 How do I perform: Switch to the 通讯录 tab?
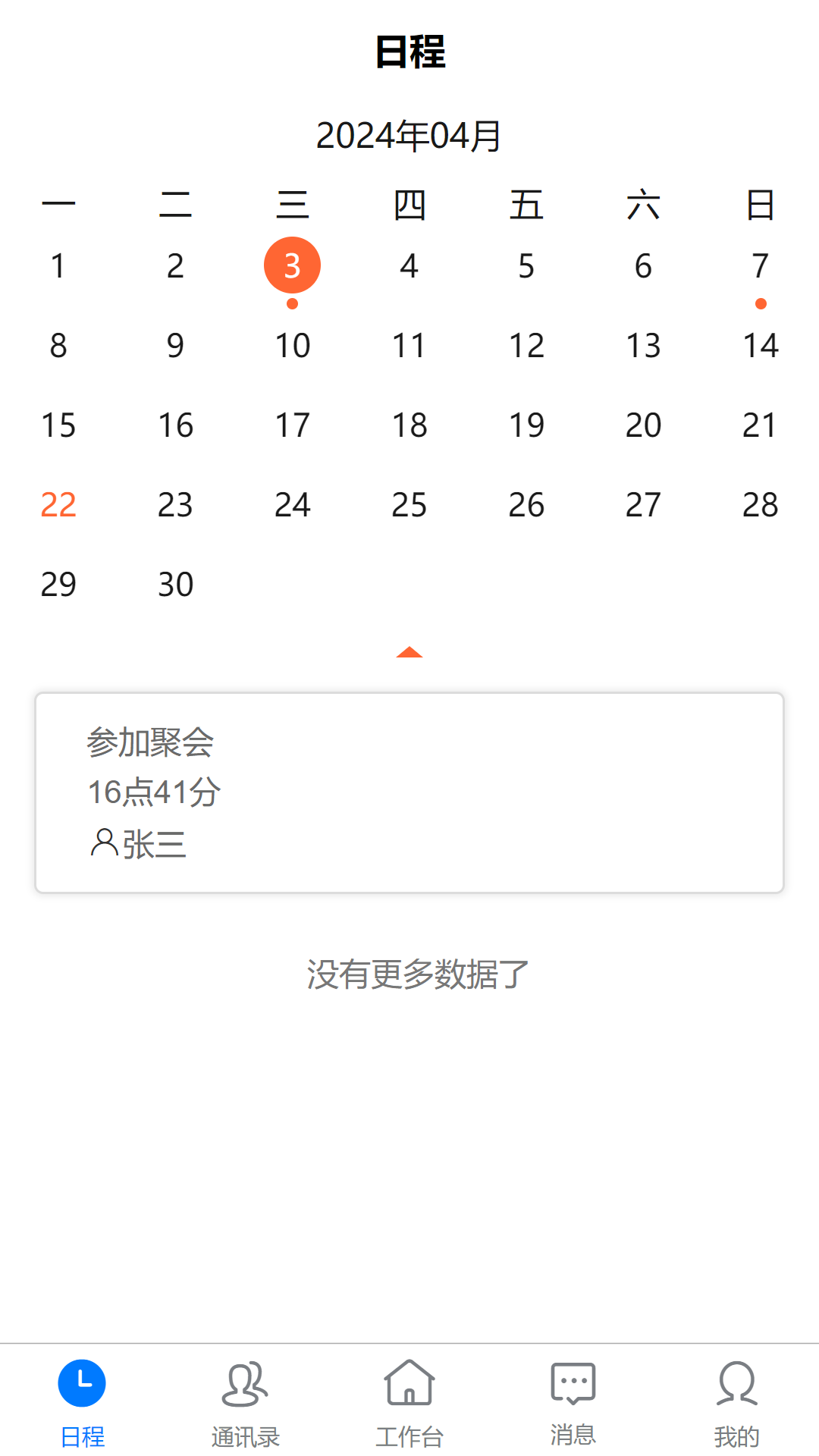[x=246, y=1403]
